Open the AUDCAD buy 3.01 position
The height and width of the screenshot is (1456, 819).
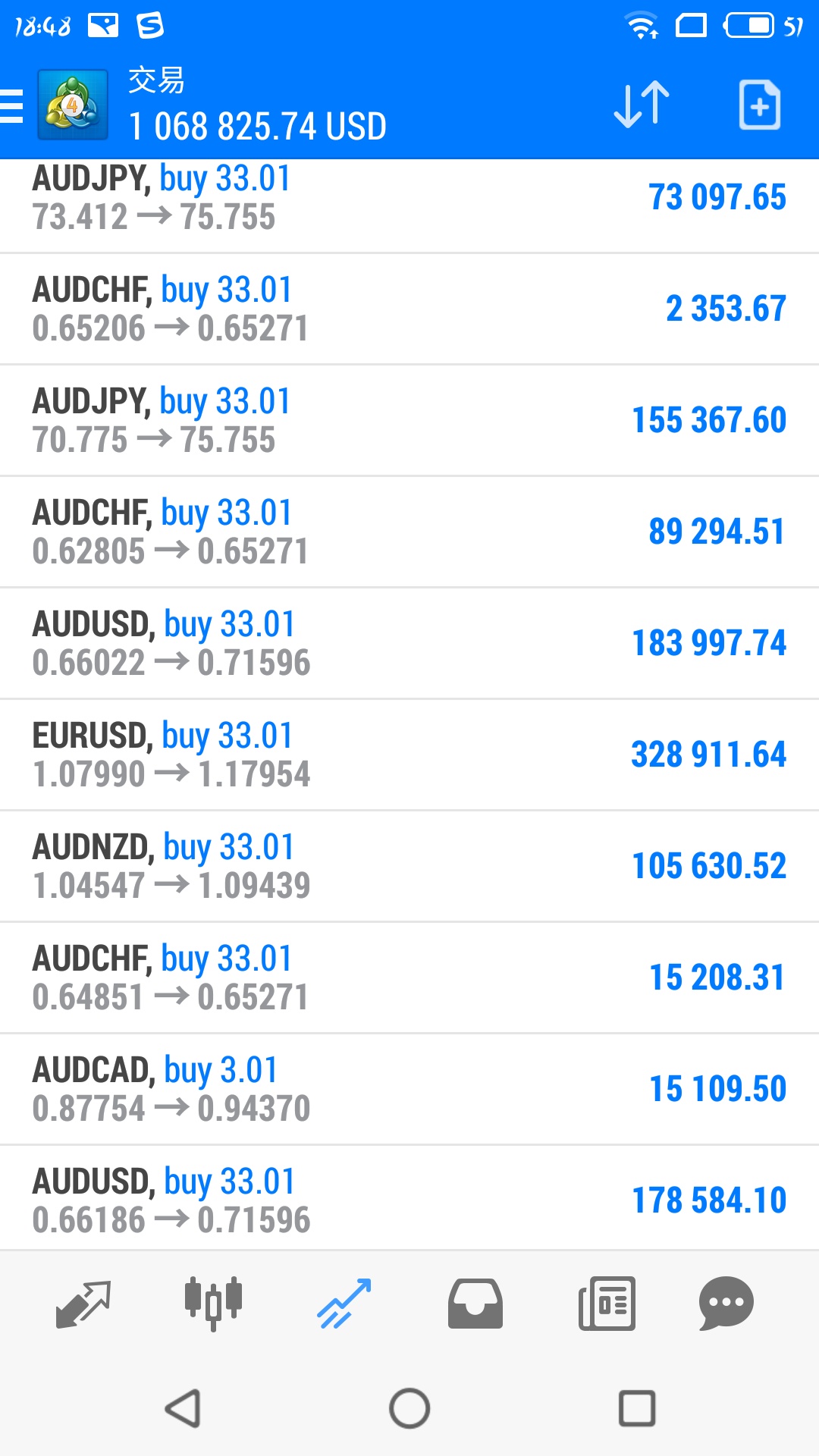point(409,1090)
